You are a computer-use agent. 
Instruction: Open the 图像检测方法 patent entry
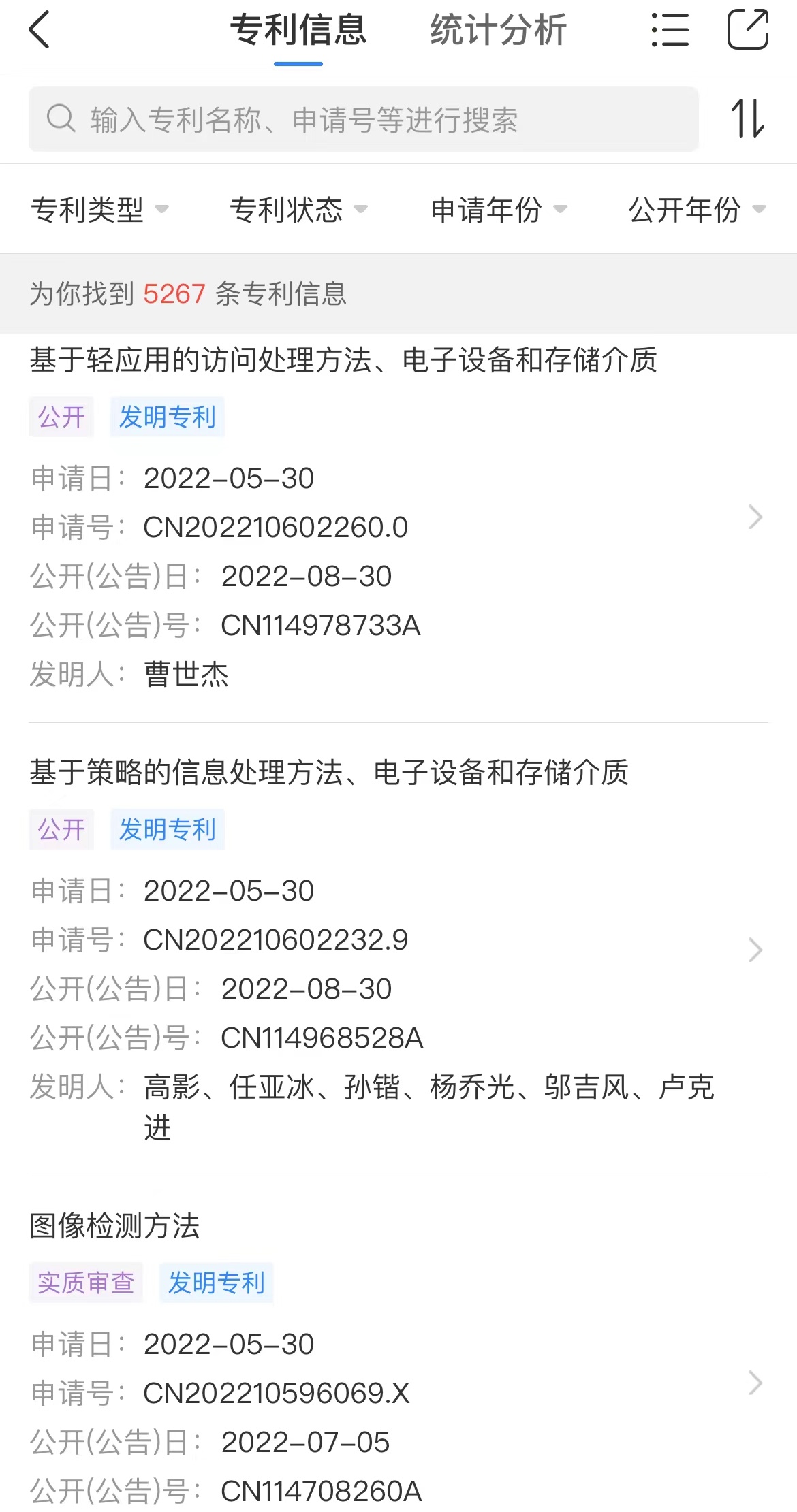click(398, 1356)
